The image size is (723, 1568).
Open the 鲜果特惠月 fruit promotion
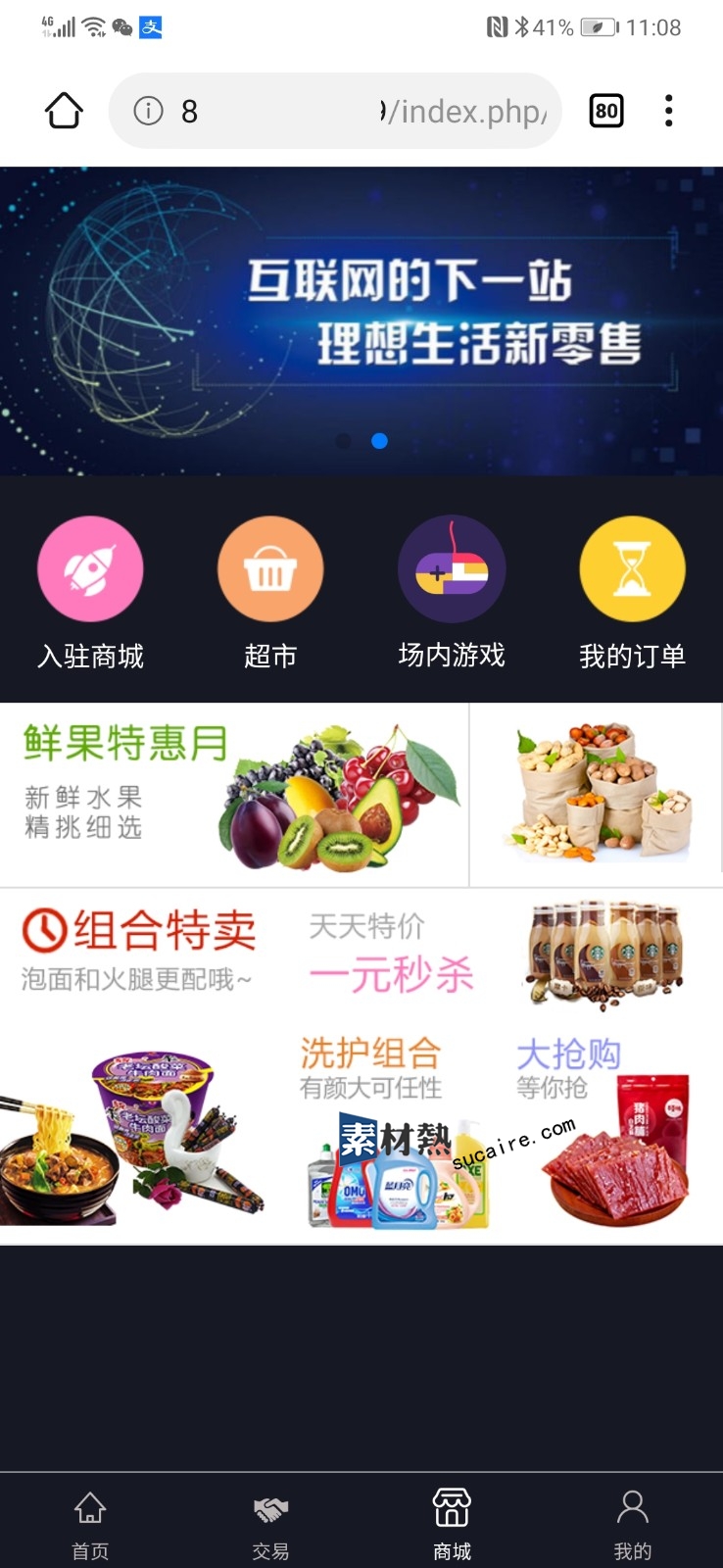point(234,795)
